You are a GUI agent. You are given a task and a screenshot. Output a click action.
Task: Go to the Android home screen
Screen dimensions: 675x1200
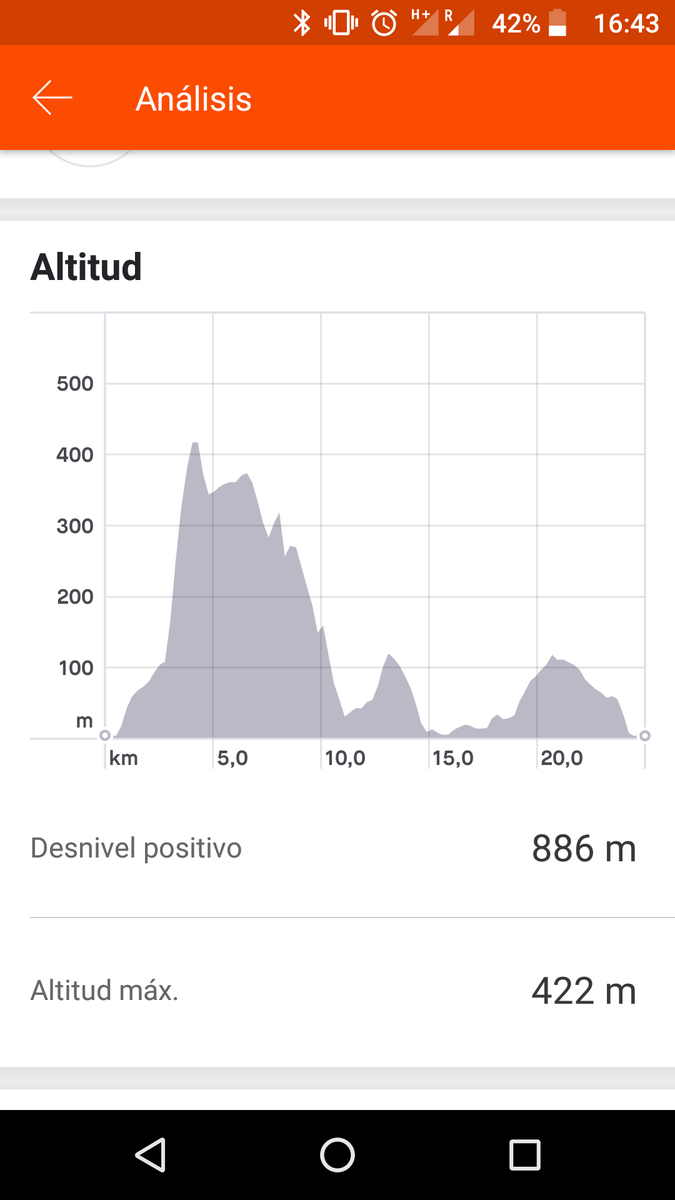(x=337, y=1155)
